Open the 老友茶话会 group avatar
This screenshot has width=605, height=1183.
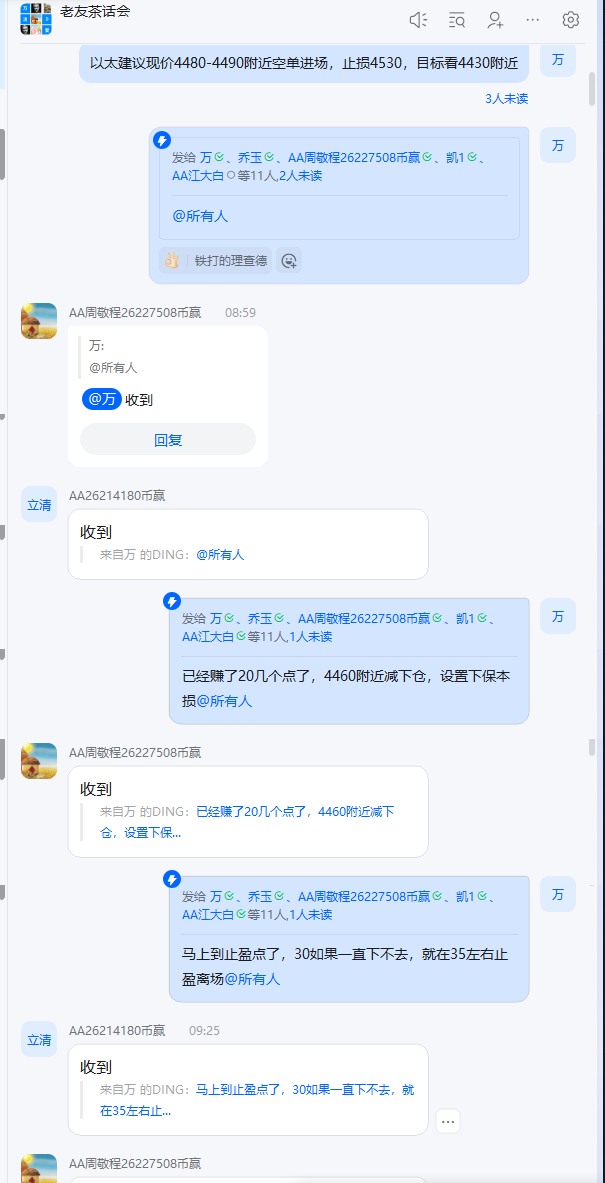pos(37,19)
